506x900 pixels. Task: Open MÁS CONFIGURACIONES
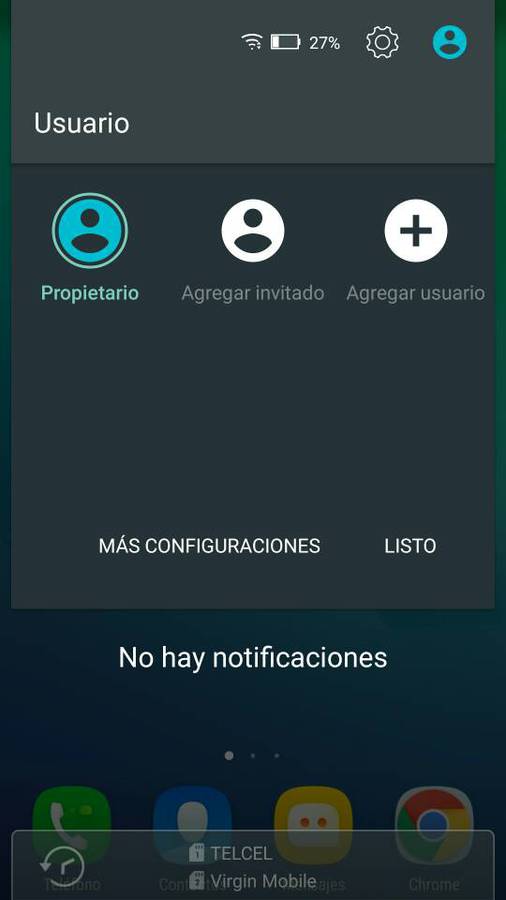tap(209, 546)
